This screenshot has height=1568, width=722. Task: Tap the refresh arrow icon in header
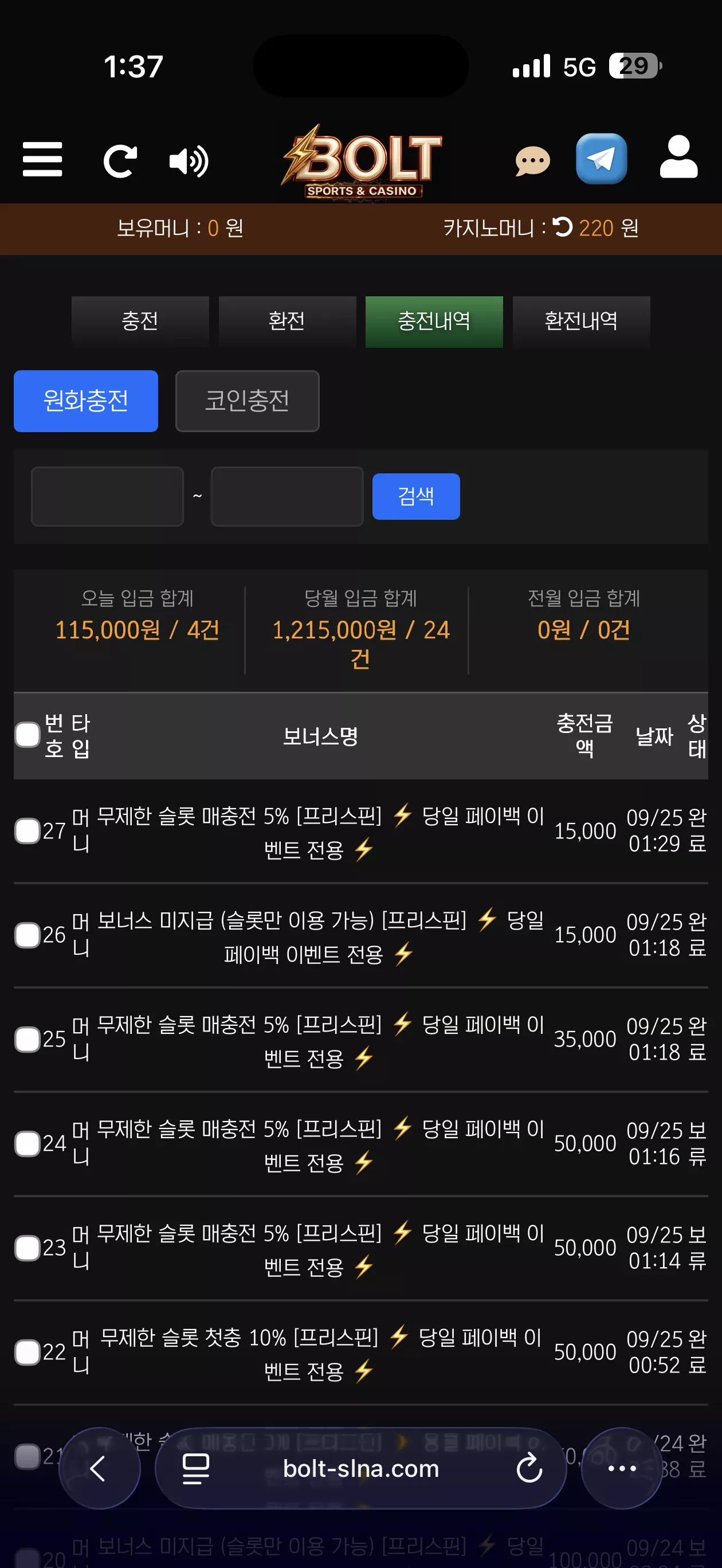click(119, 161)
